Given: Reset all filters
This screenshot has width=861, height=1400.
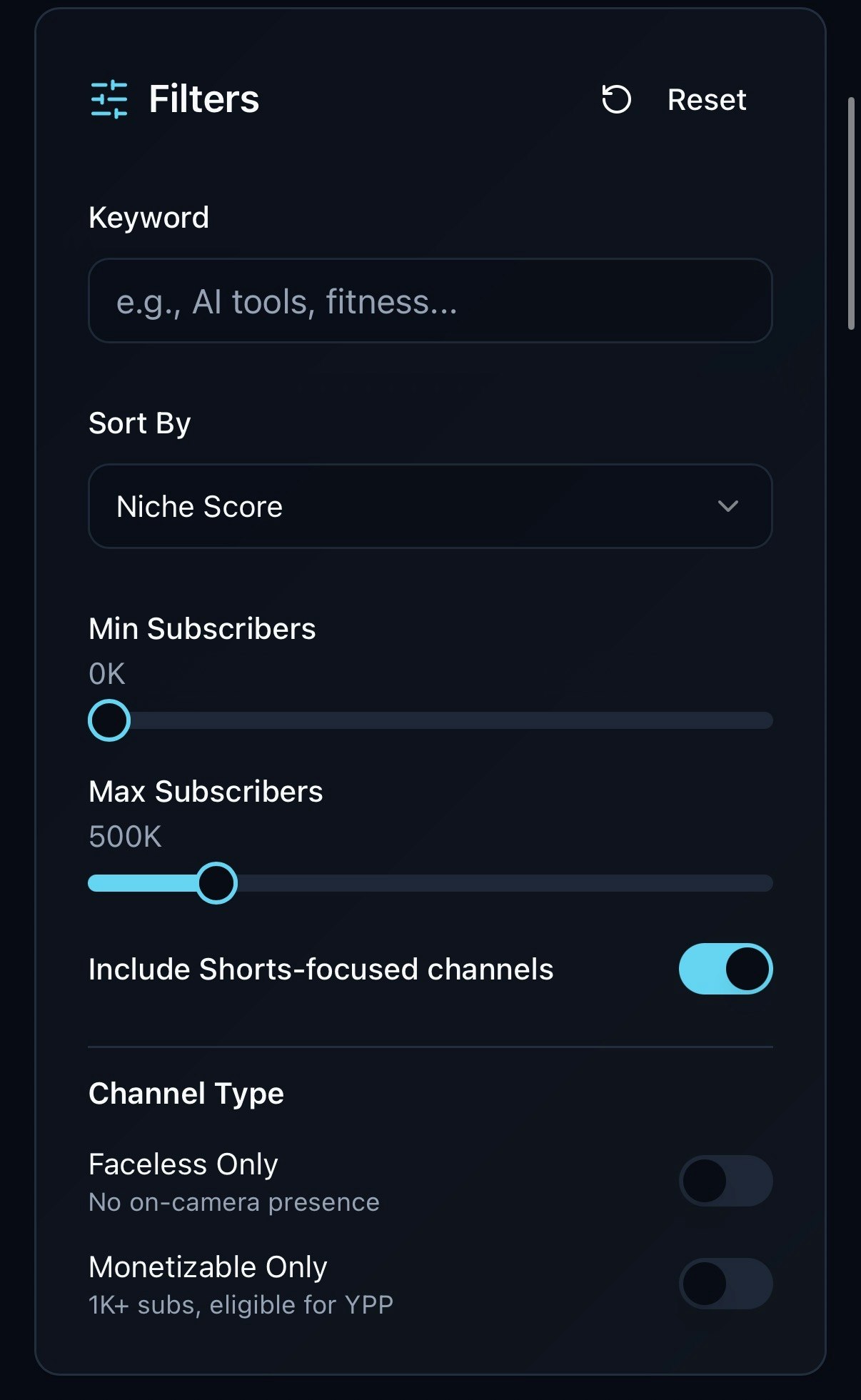Looking at the screenshot, I should (x=675, y=100).
